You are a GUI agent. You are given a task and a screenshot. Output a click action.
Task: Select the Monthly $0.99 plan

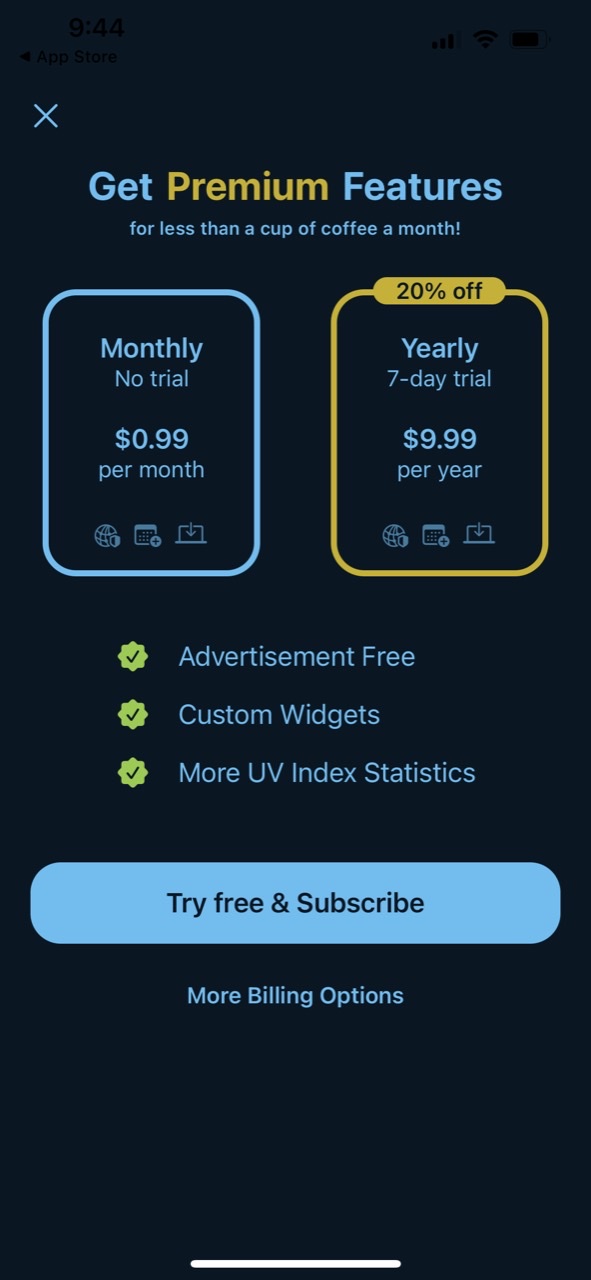click(x=151, y=433)
